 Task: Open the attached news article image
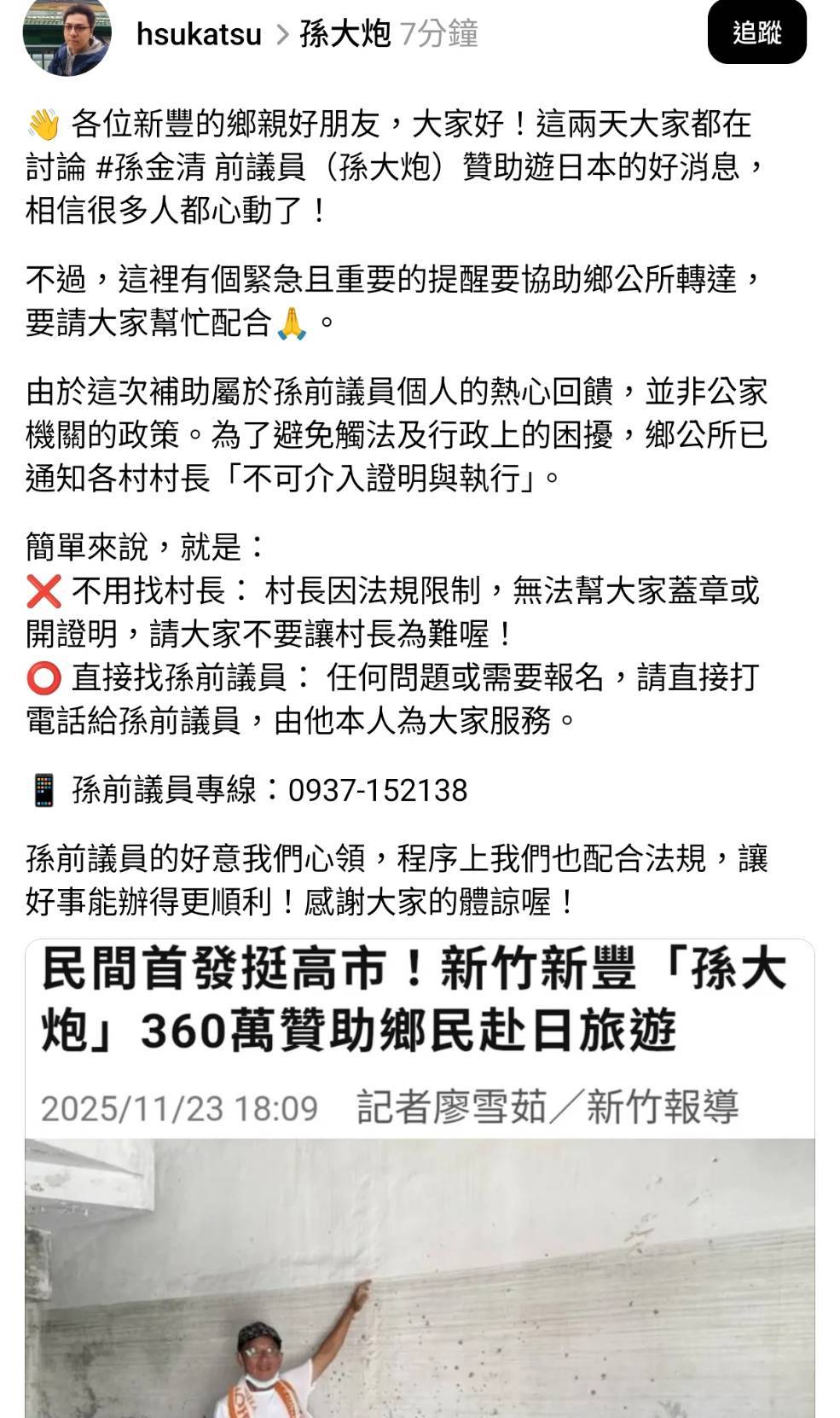tap(420, 1194)
